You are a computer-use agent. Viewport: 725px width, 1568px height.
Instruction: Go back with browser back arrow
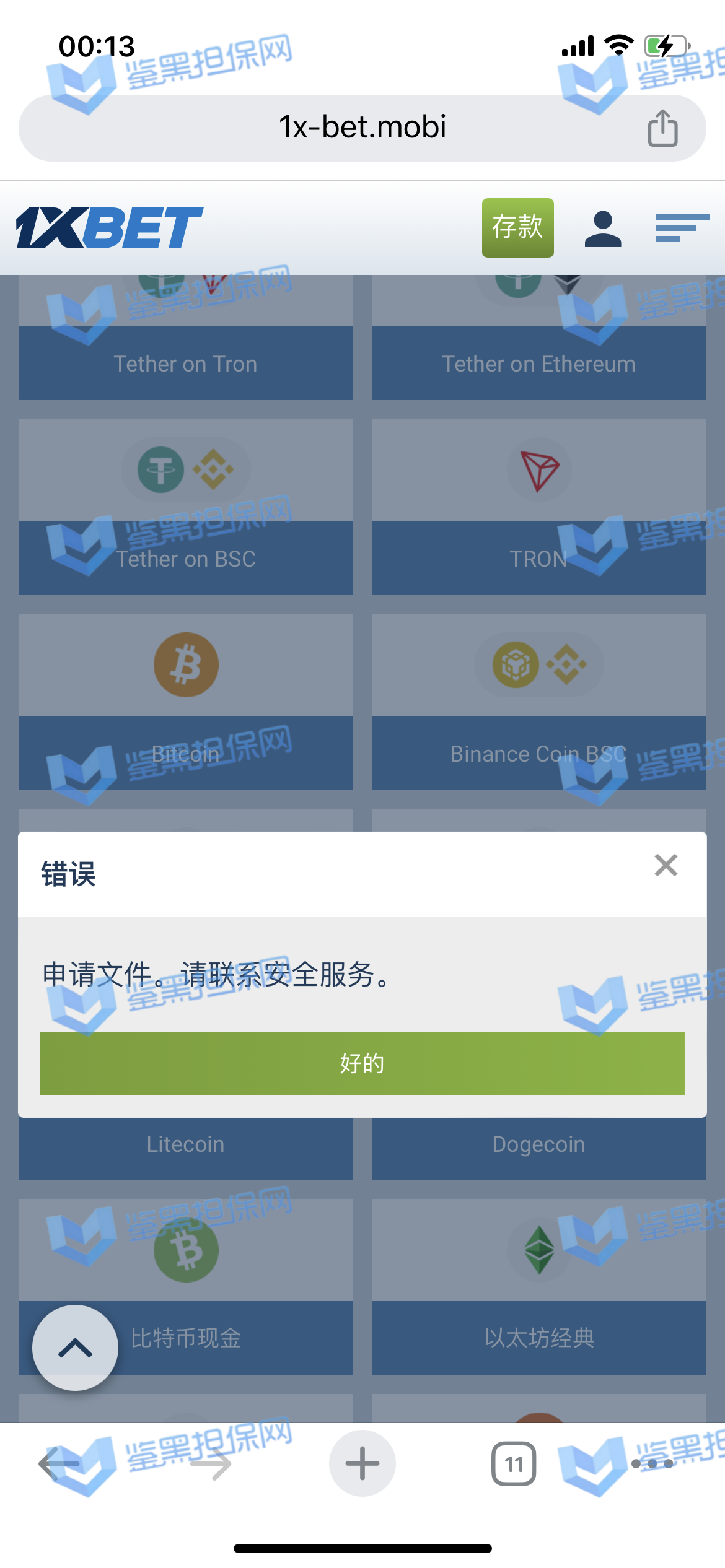click(x=59, y=1464)
